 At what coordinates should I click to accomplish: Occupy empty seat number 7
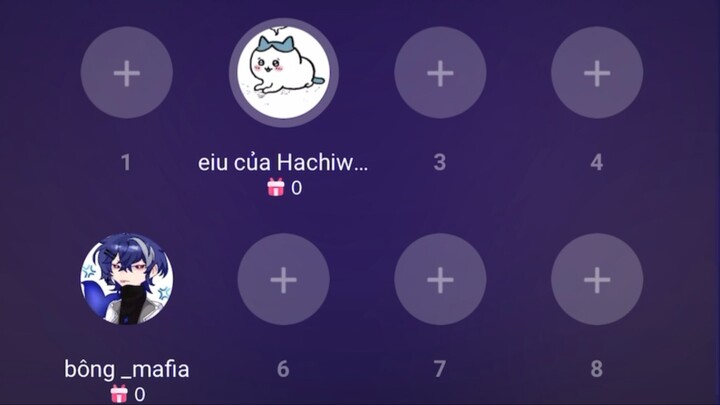440,280
